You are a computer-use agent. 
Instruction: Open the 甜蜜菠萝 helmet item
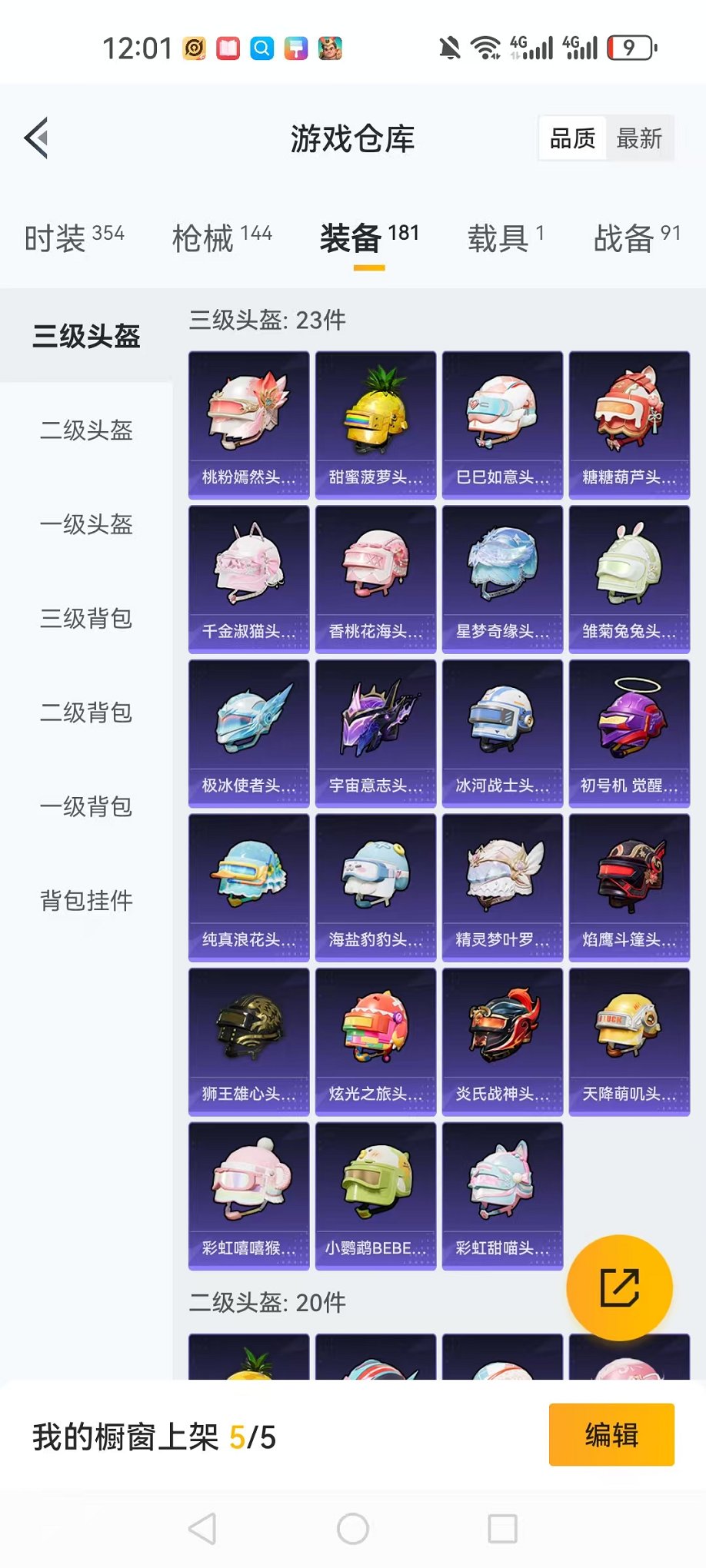(x=375, y=425)
